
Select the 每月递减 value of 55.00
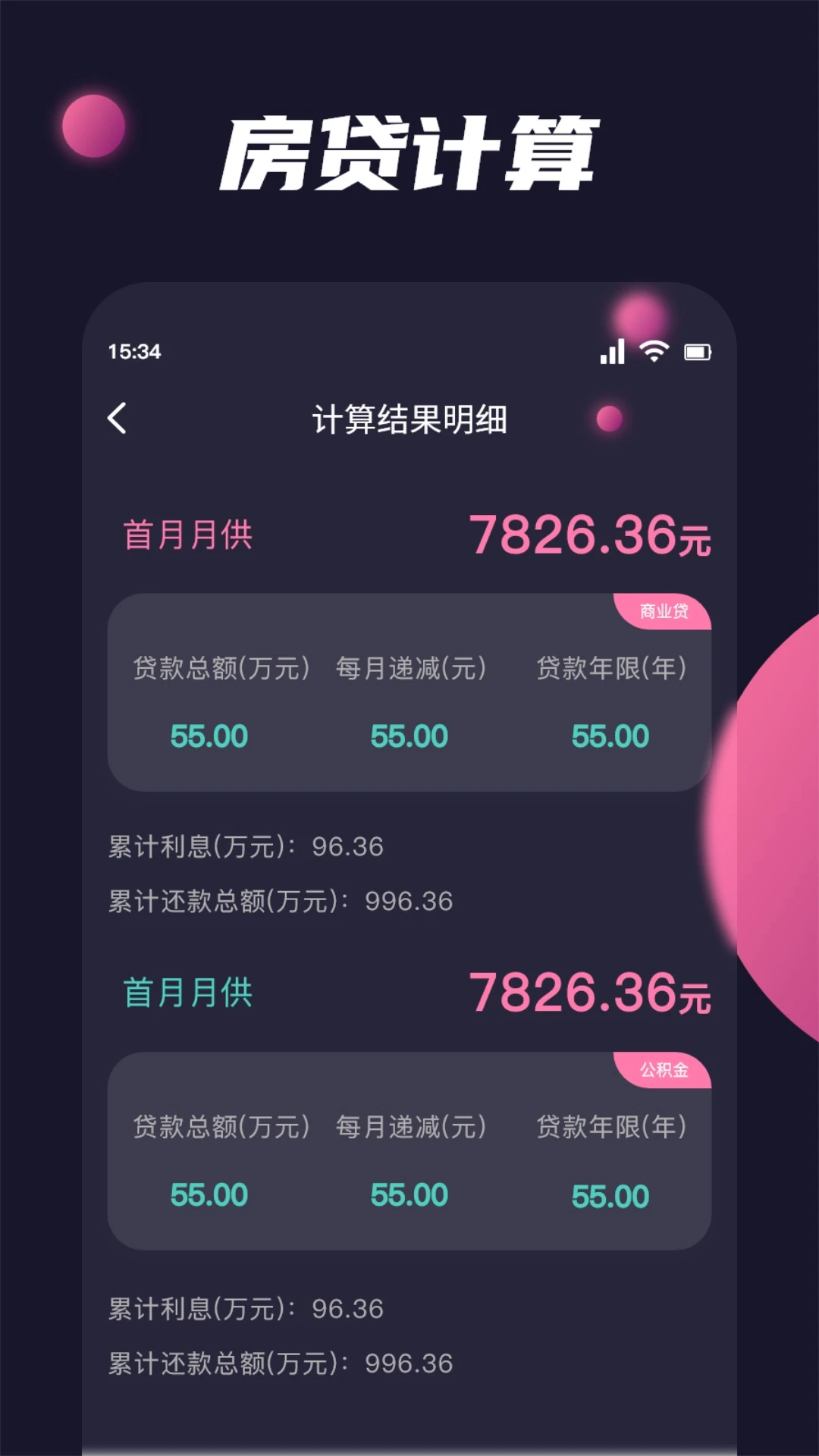point(409,736)
